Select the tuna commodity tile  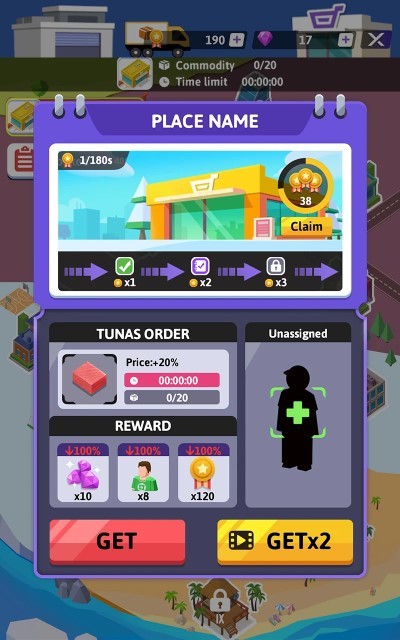click(x=89, y=379)
